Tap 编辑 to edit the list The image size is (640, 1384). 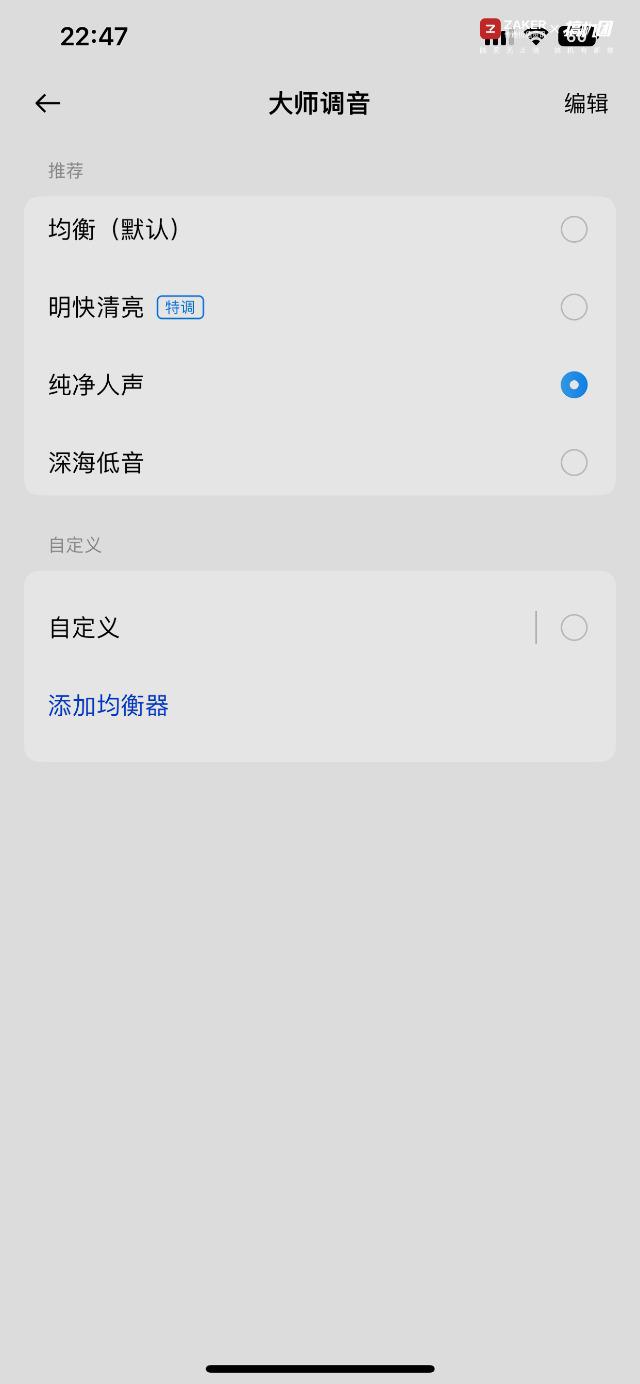586,103
